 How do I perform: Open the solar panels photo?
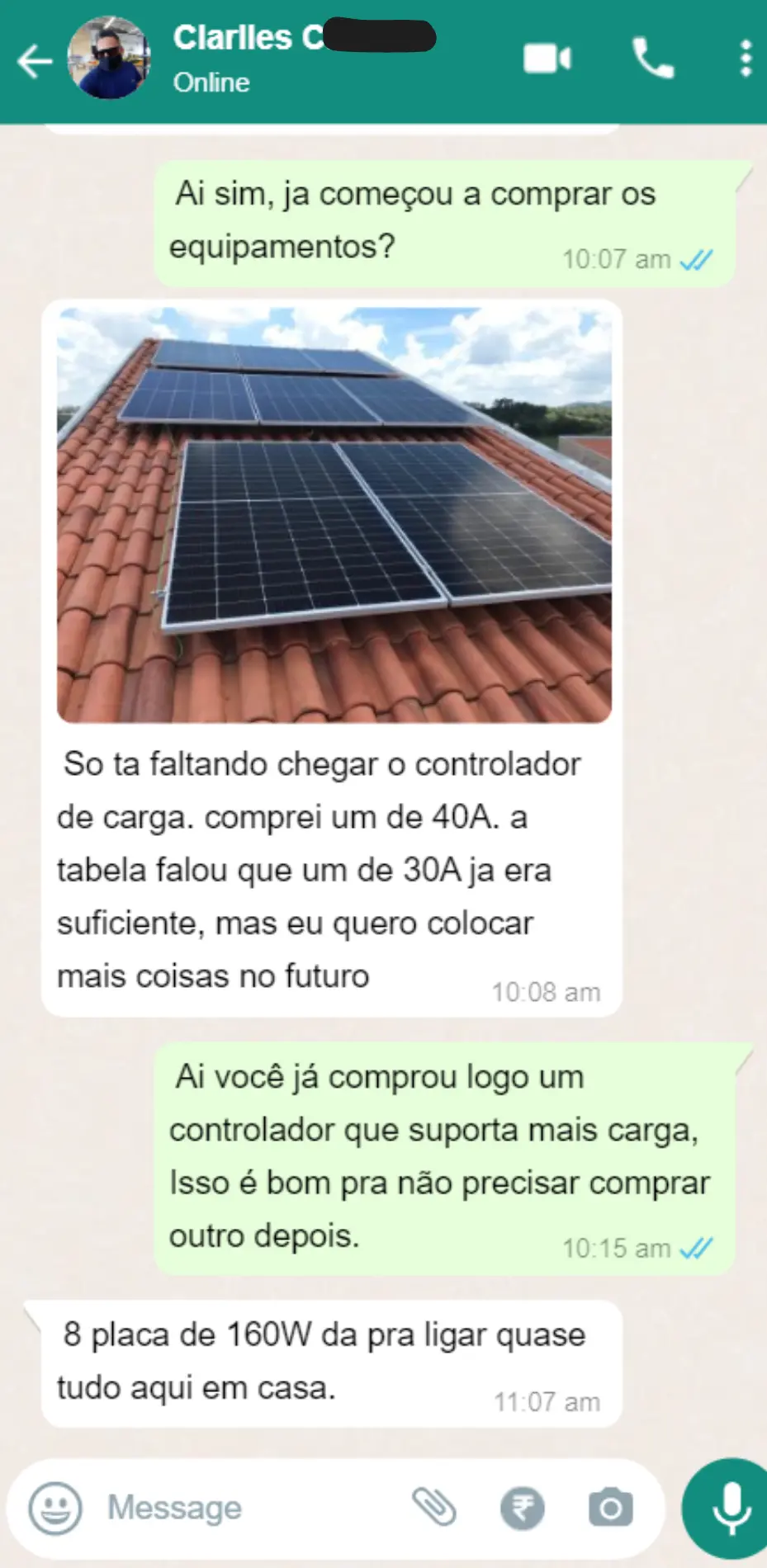coord(334,515)
